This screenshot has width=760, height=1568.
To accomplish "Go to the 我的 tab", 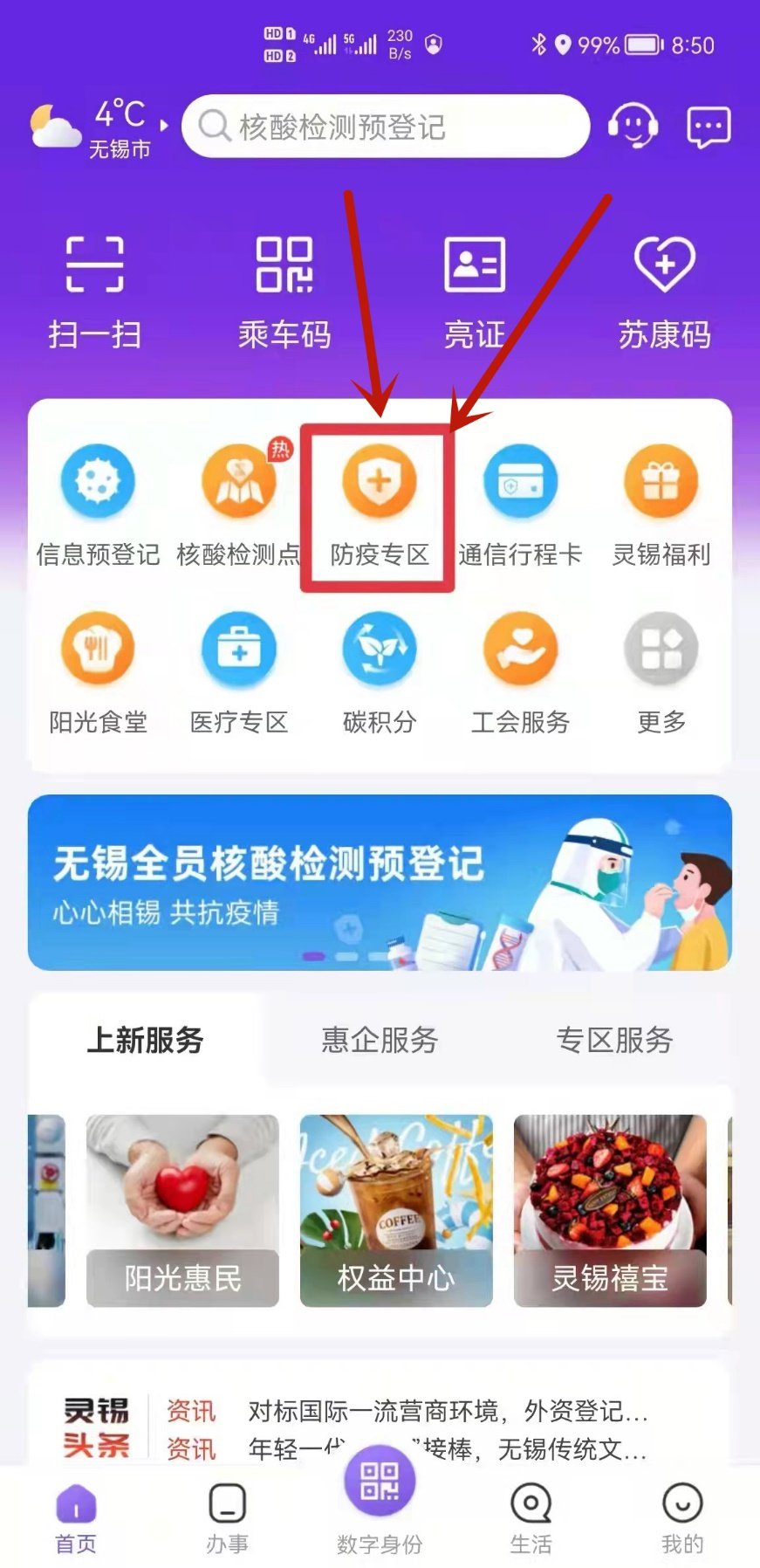I will point(682,1517).
